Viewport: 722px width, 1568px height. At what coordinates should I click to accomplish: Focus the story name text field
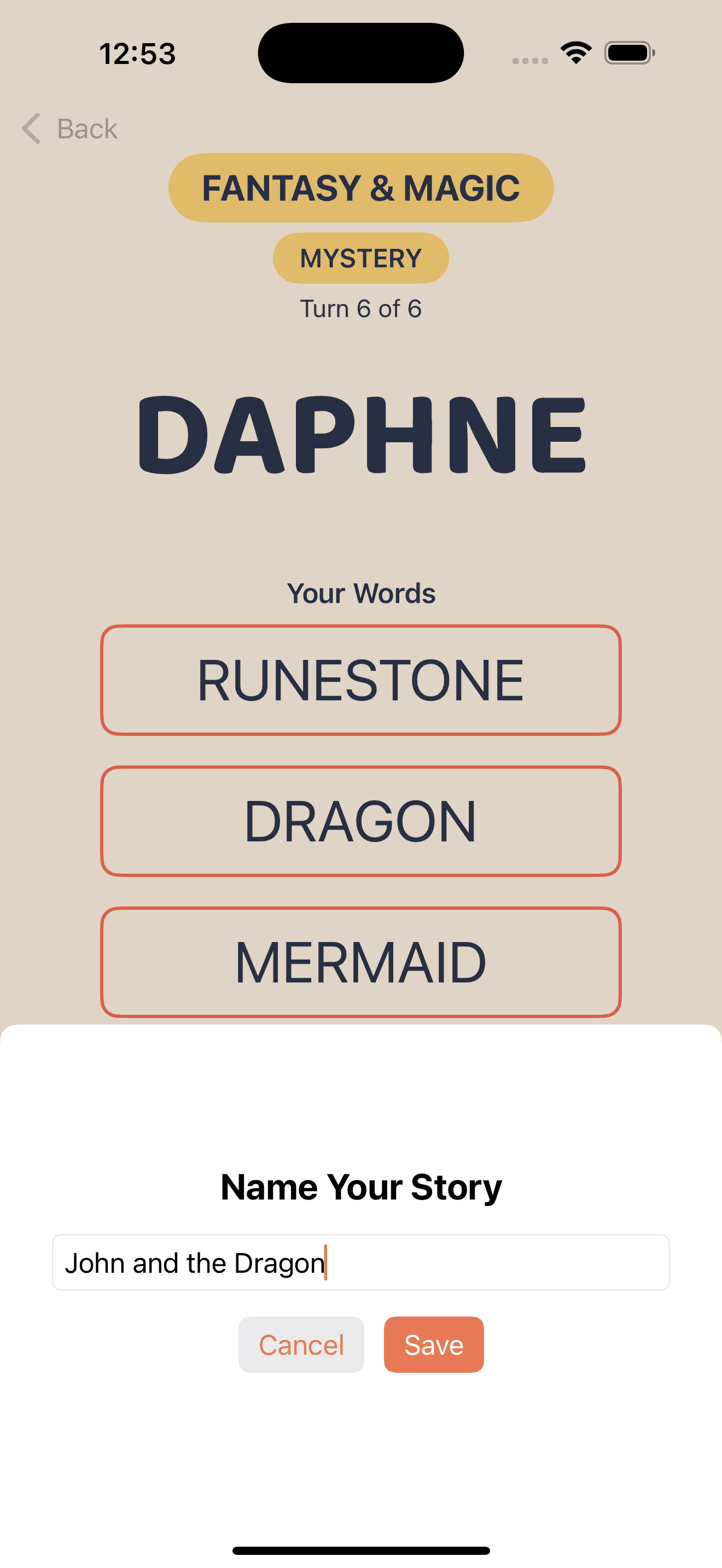click(360, 1262)
